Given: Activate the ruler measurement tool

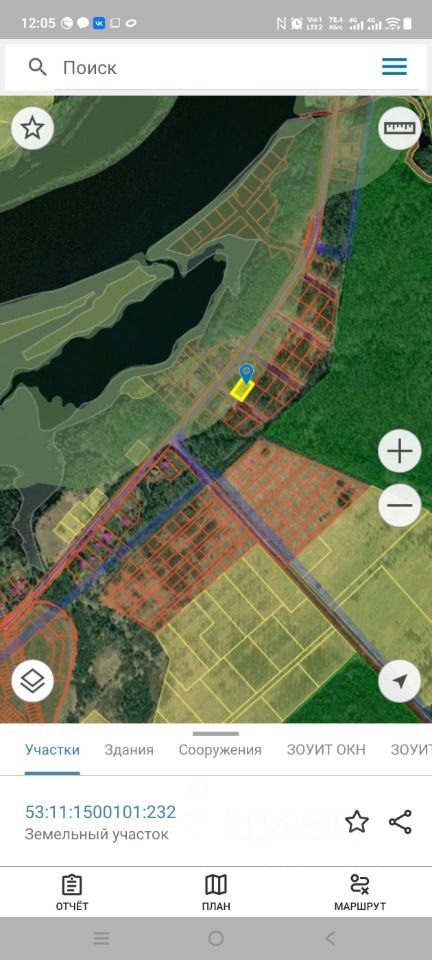Looking at the screenshot, I should (400, 129).
